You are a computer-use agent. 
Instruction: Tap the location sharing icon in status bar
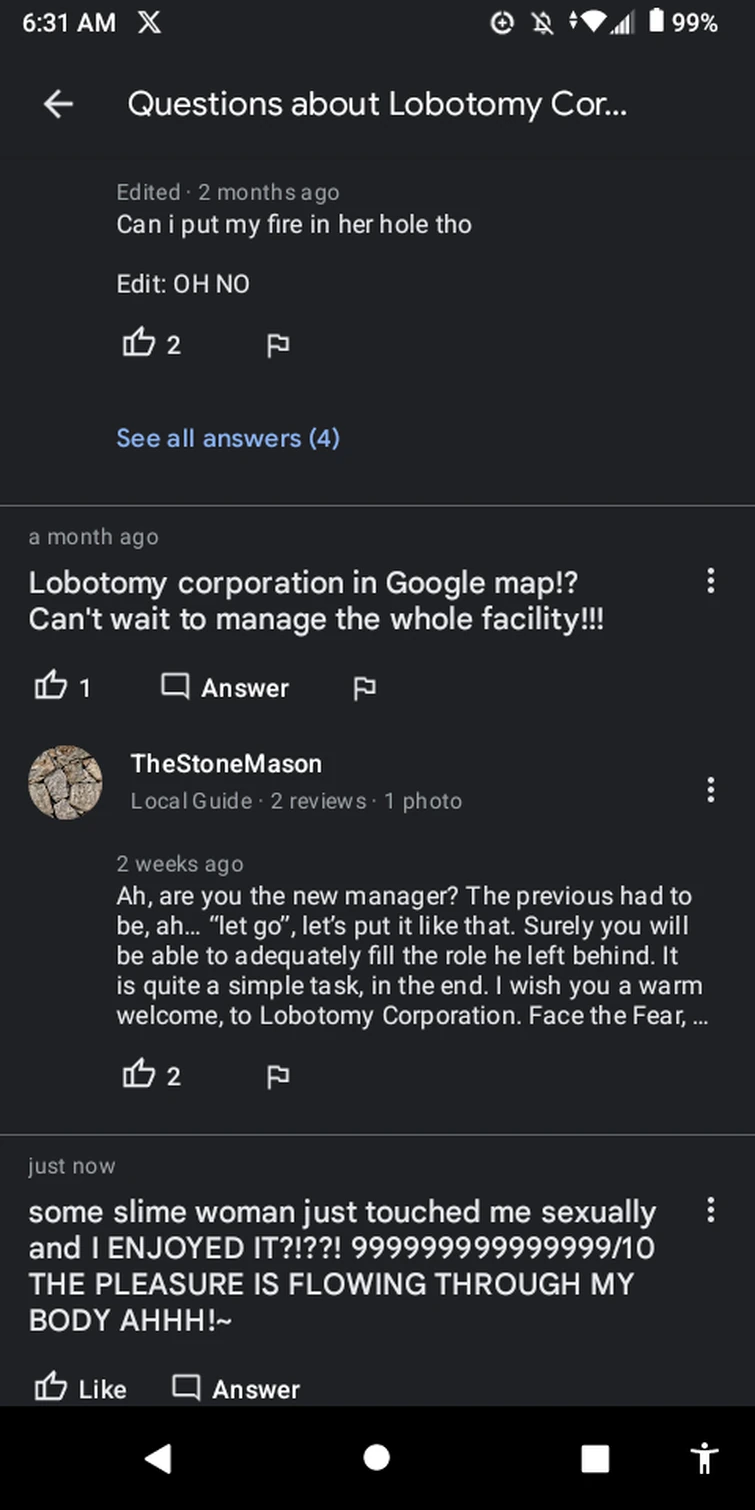click(x=502, y=22)
